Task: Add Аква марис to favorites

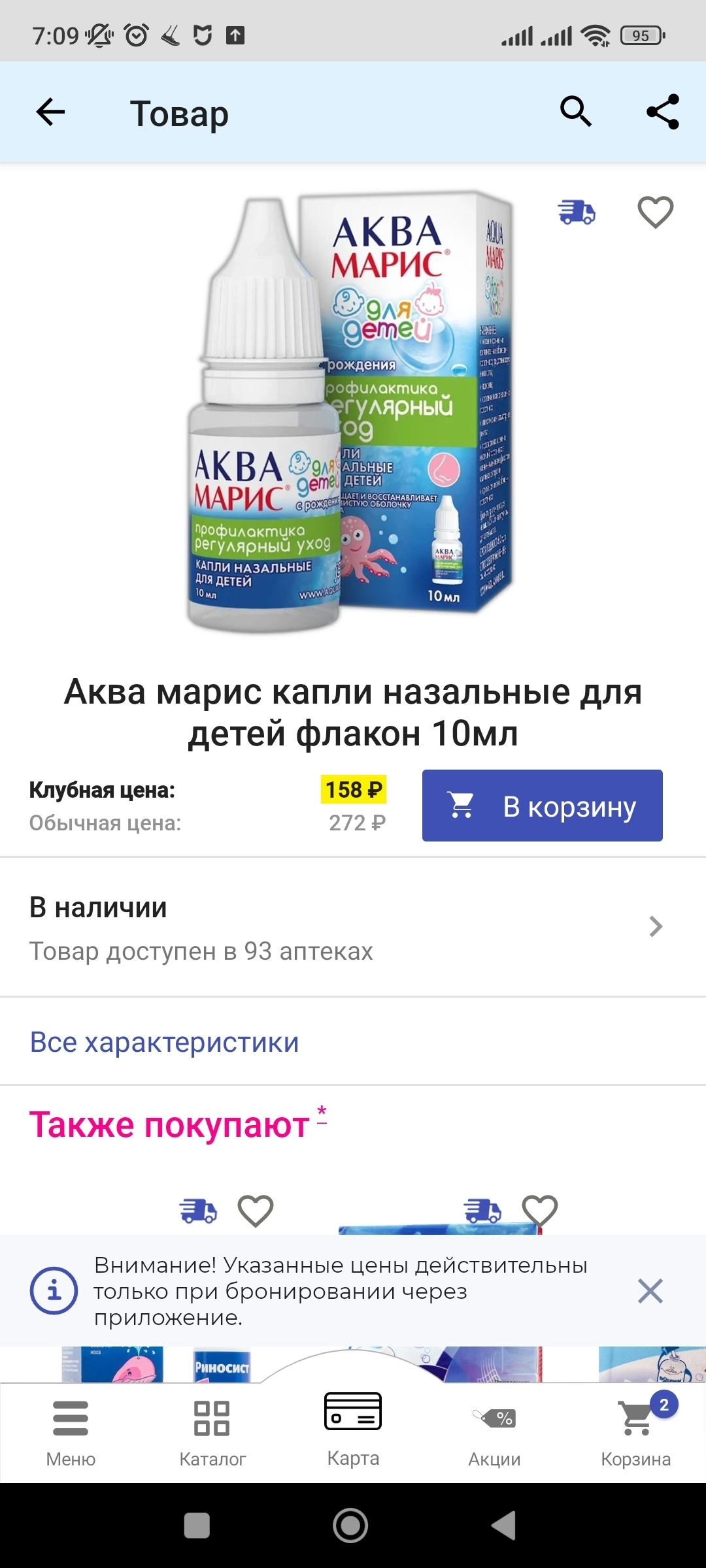Action: click(655, 212)
